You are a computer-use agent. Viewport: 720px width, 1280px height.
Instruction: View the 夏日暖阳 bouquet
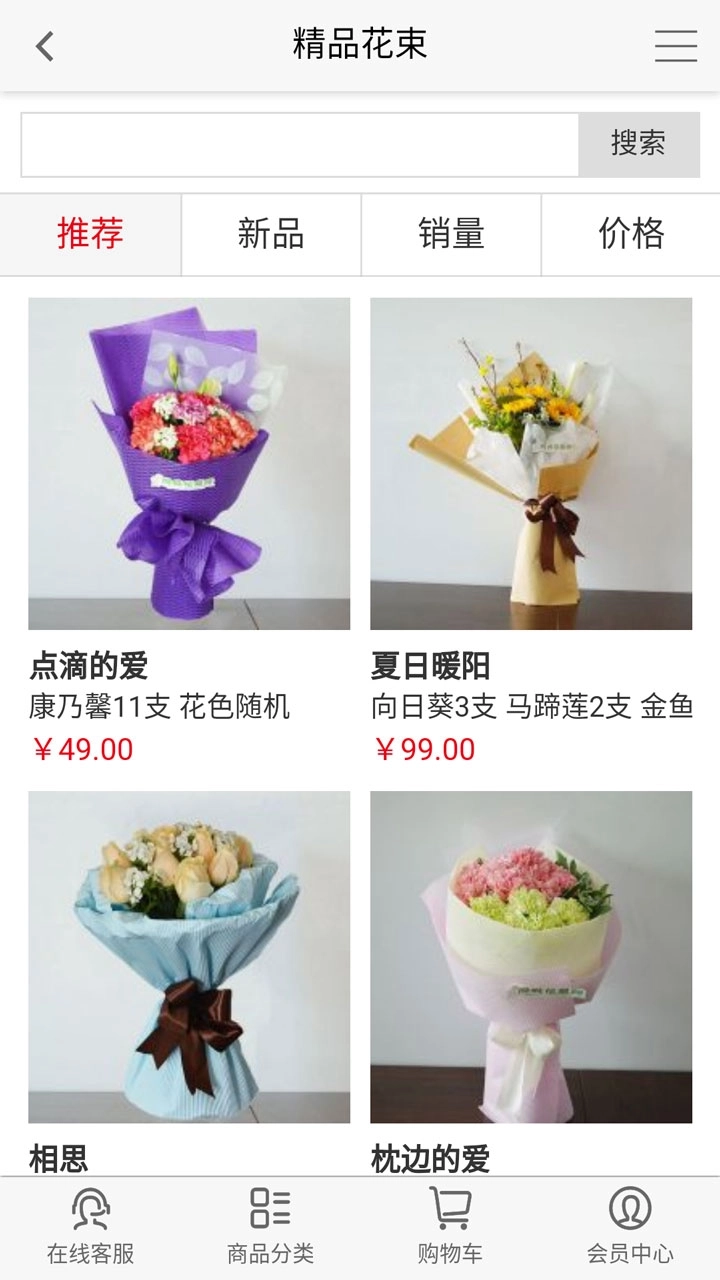tap(531, 464)
